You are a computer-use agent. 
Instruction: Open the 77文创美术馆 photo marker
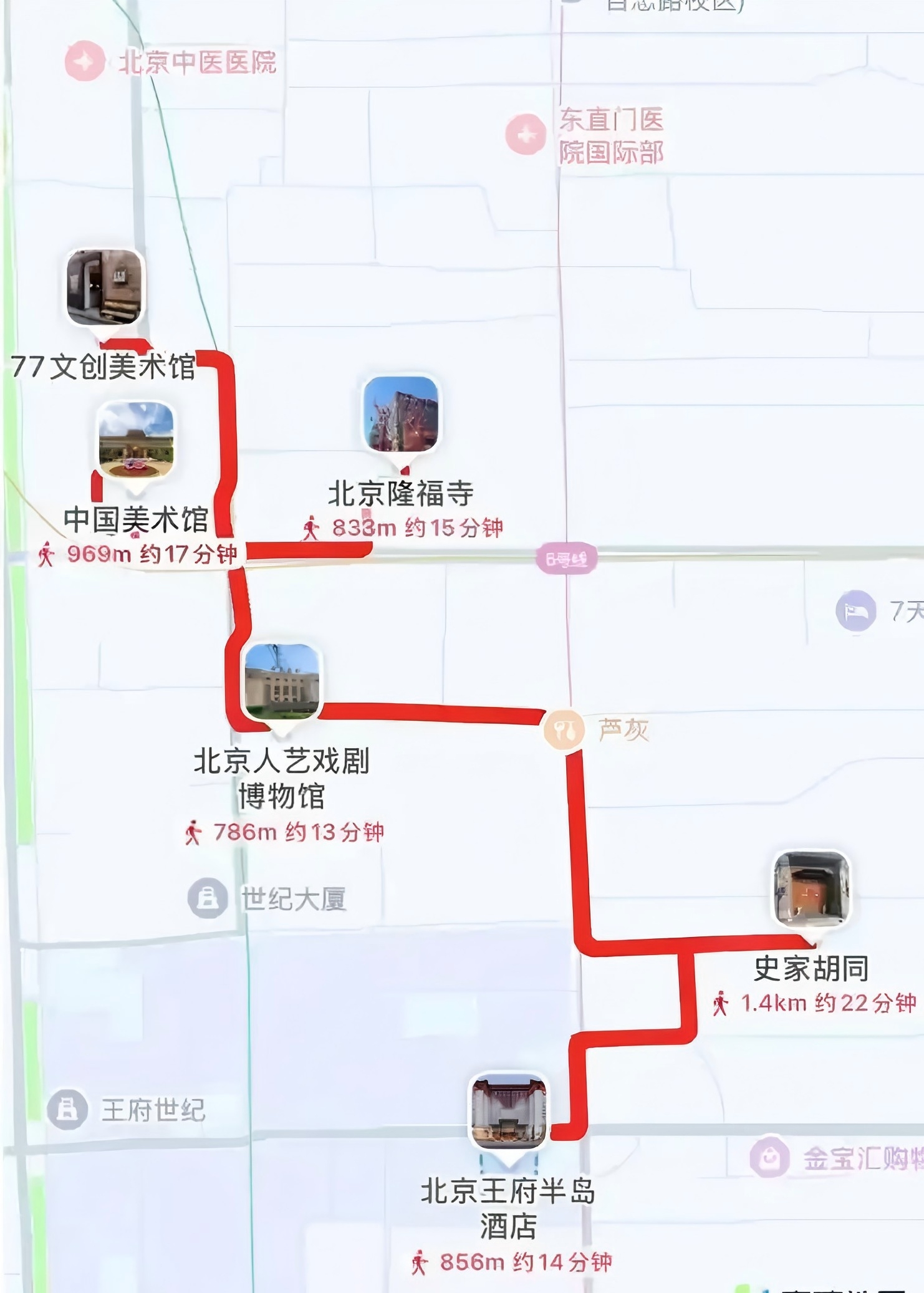pyautogui.click(x=105, y=287)
